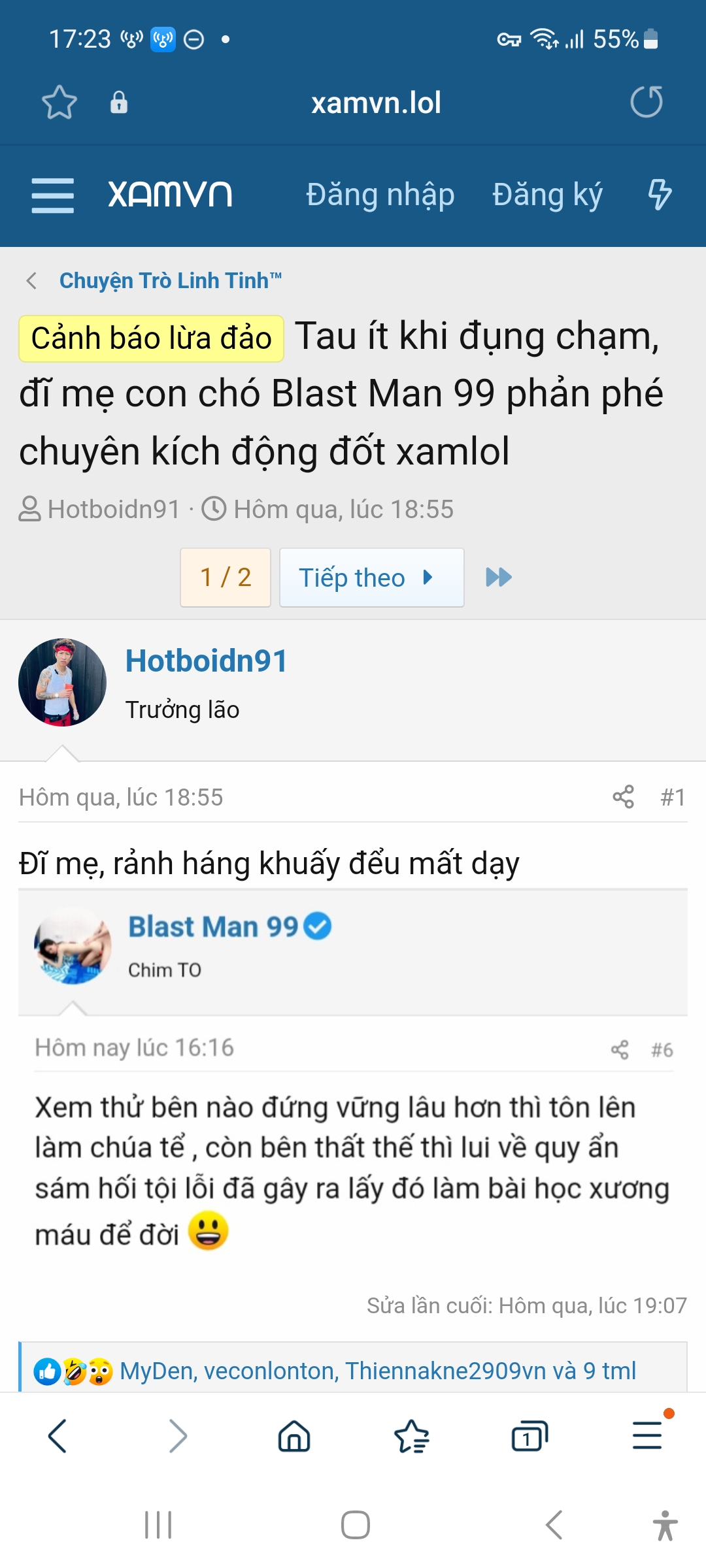
Task: Select Đăng ký in the top bar
Action: tap(548, 194)
